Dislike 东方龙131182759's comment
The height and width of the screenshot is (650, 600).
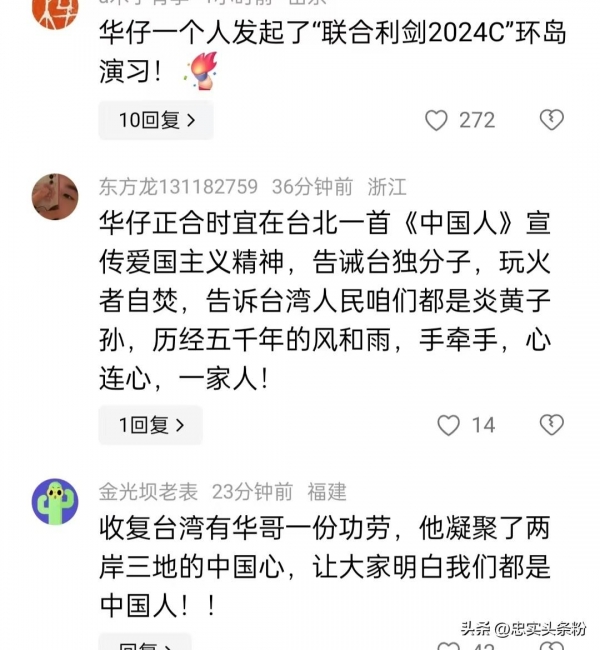pos(551,425)
